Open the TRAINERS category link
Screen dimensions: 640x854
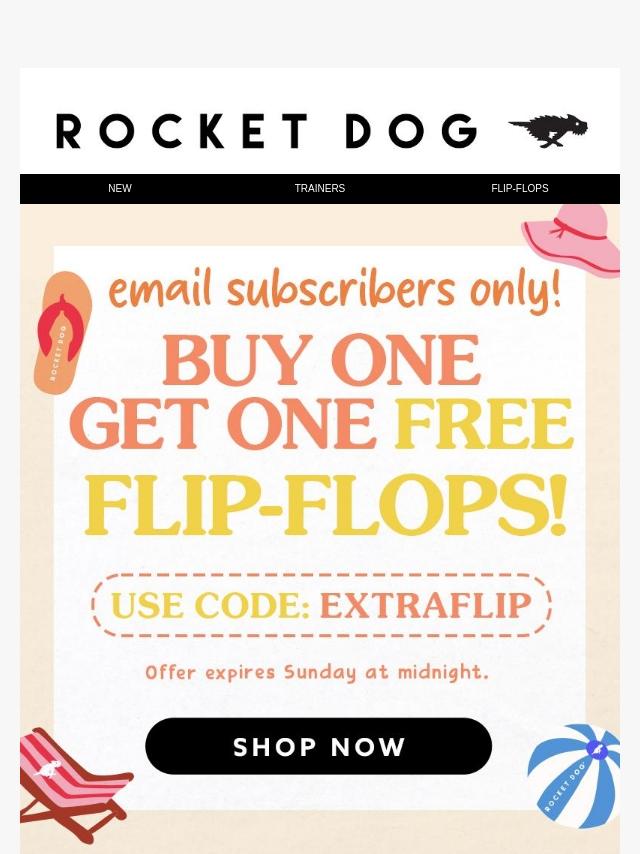pyautogui.click(x=319, y=188)
